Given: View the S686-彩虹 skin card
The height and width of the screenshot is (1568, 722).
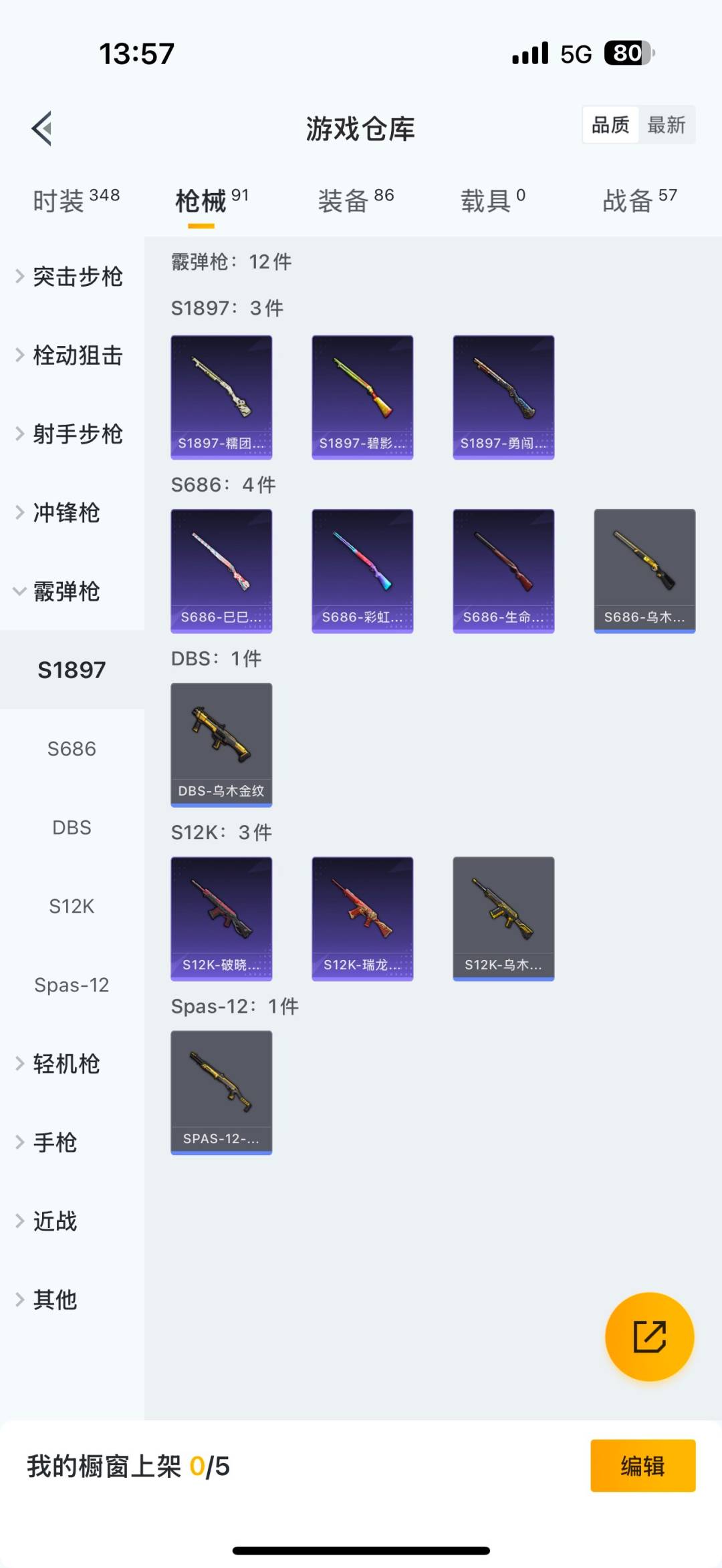Looking at the screenshot, I should pos(362,569).
